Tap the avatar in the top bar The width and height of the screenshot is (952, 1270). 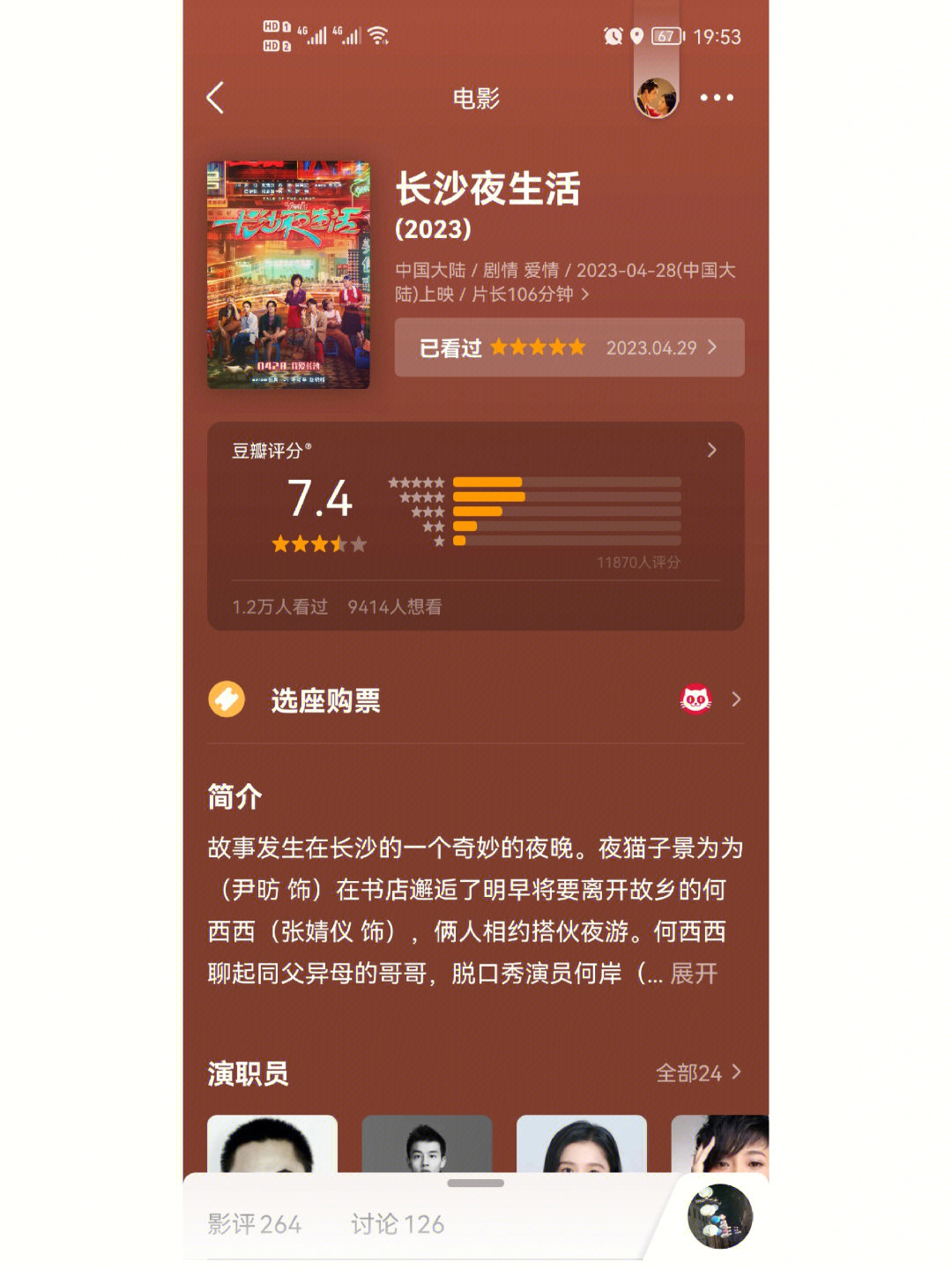pyautogui.click(x=656, y=97)
